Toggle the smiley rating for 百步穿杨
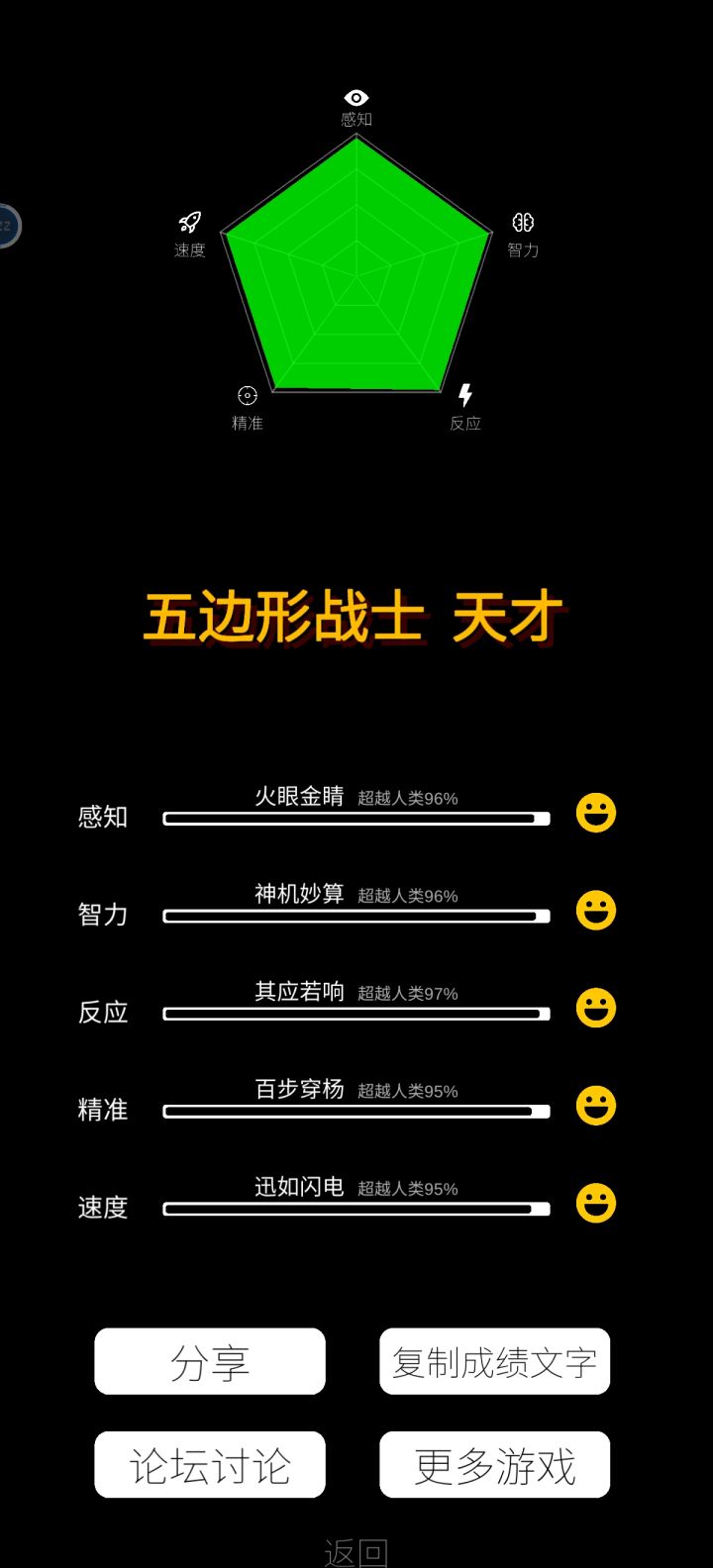Viewport: 713px width, 1568px height. click(594, 1108)
